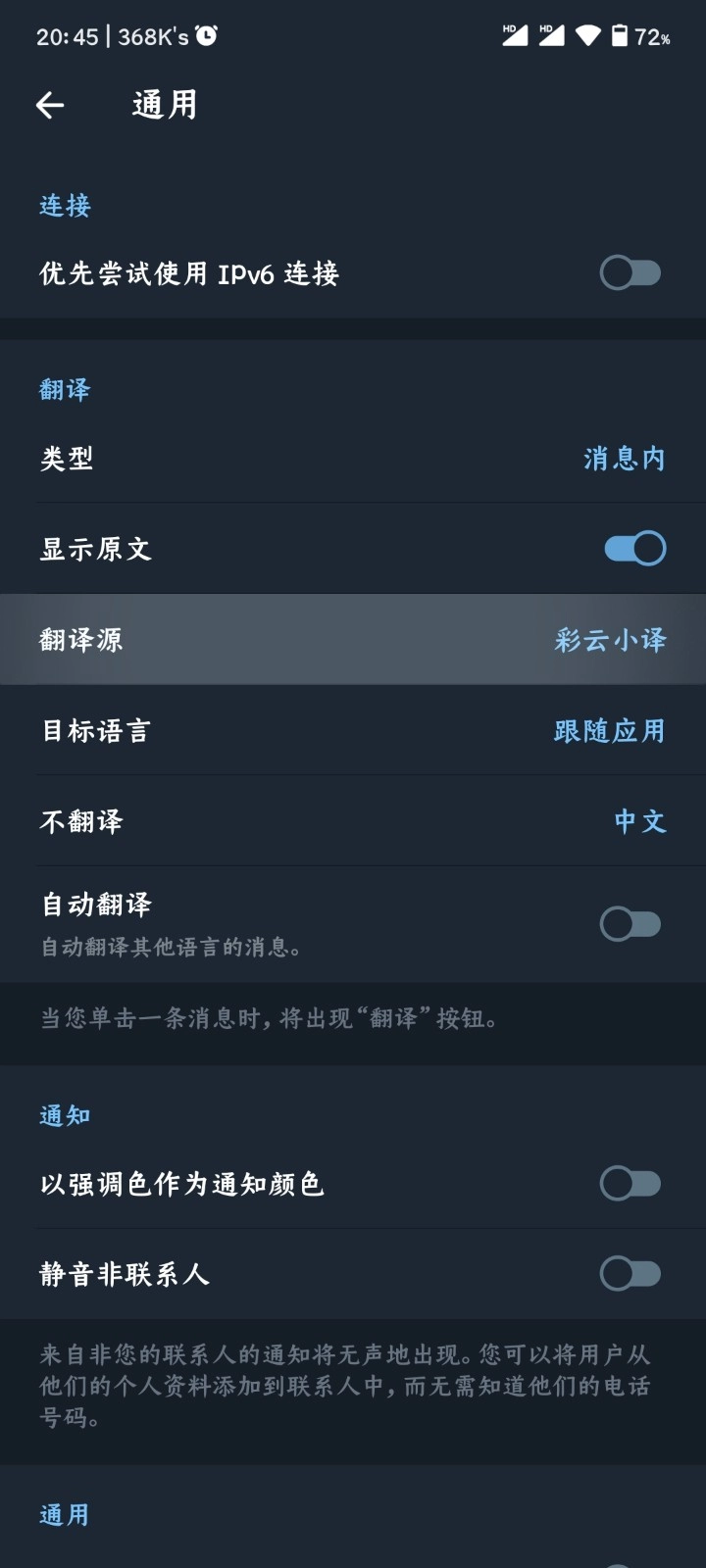Image resolution: width=706 pixels, height=1568 pixels.
Task: Turn on 静音非联系人
Action: (x=630, y=1274)
